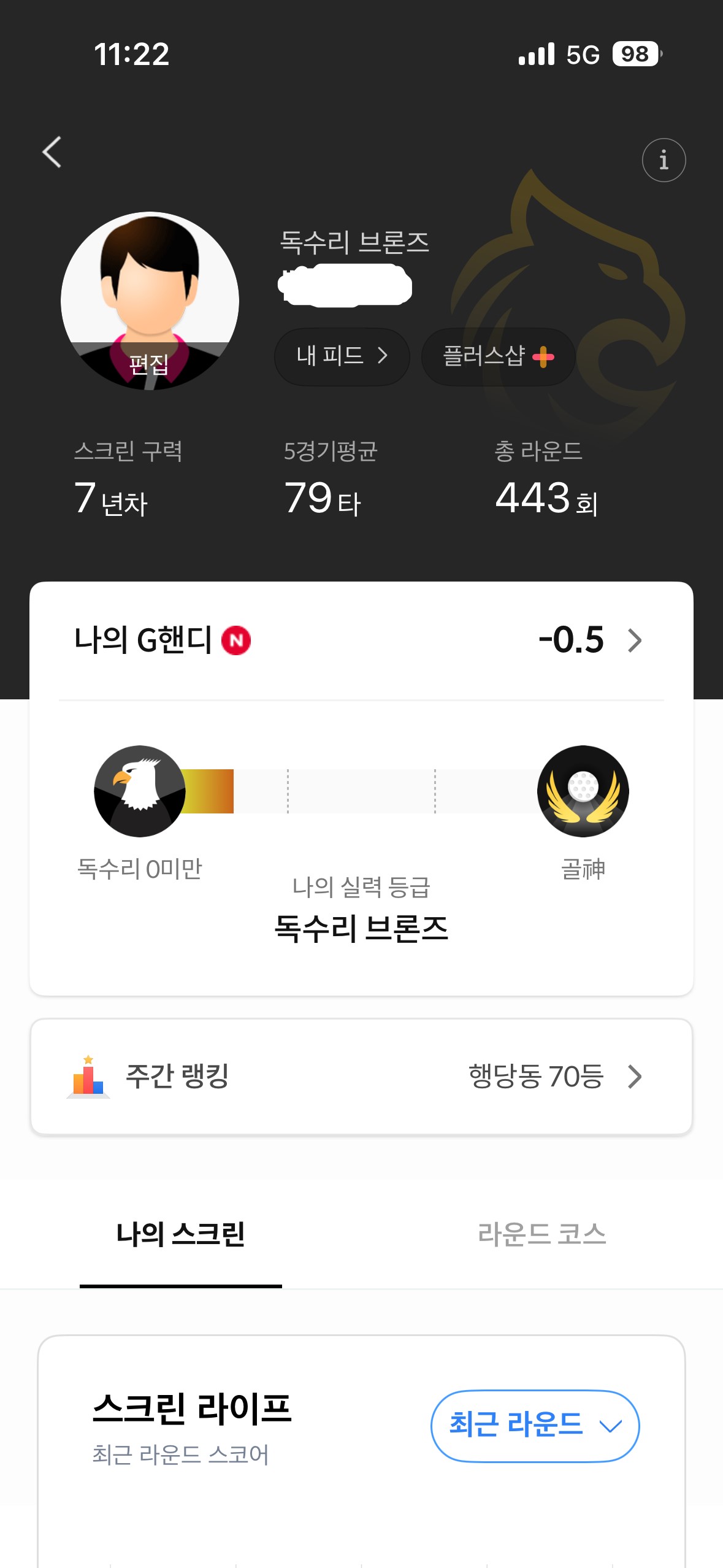
Task: Open the info icon
Action: (x=664, y=160)
